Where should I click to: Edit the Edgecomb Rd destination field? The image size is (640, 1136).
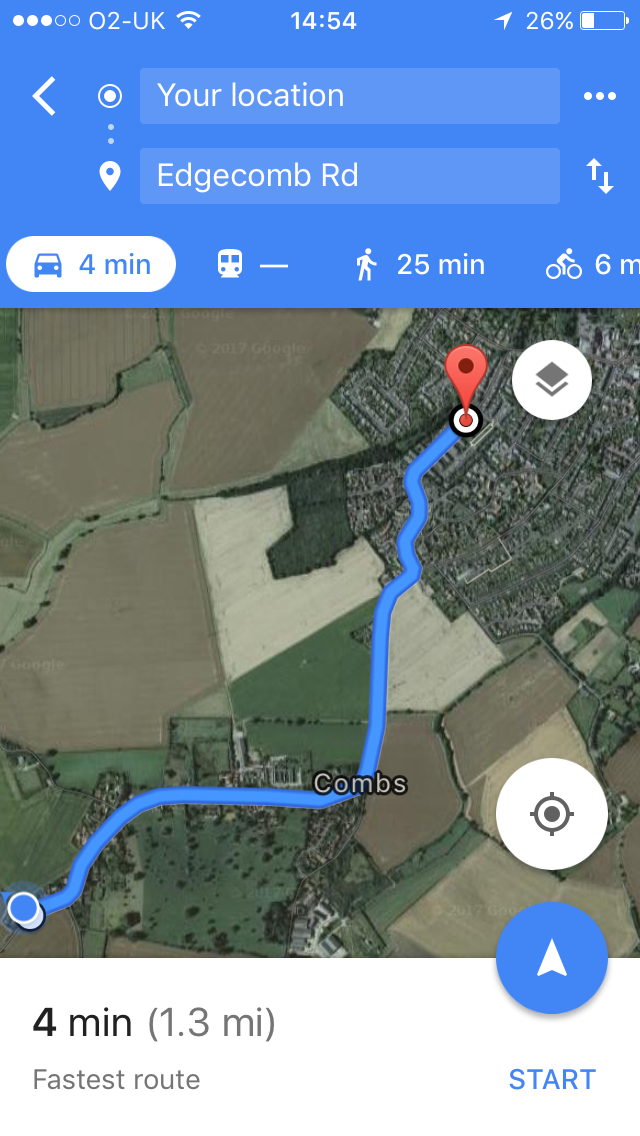pos(349,176)
